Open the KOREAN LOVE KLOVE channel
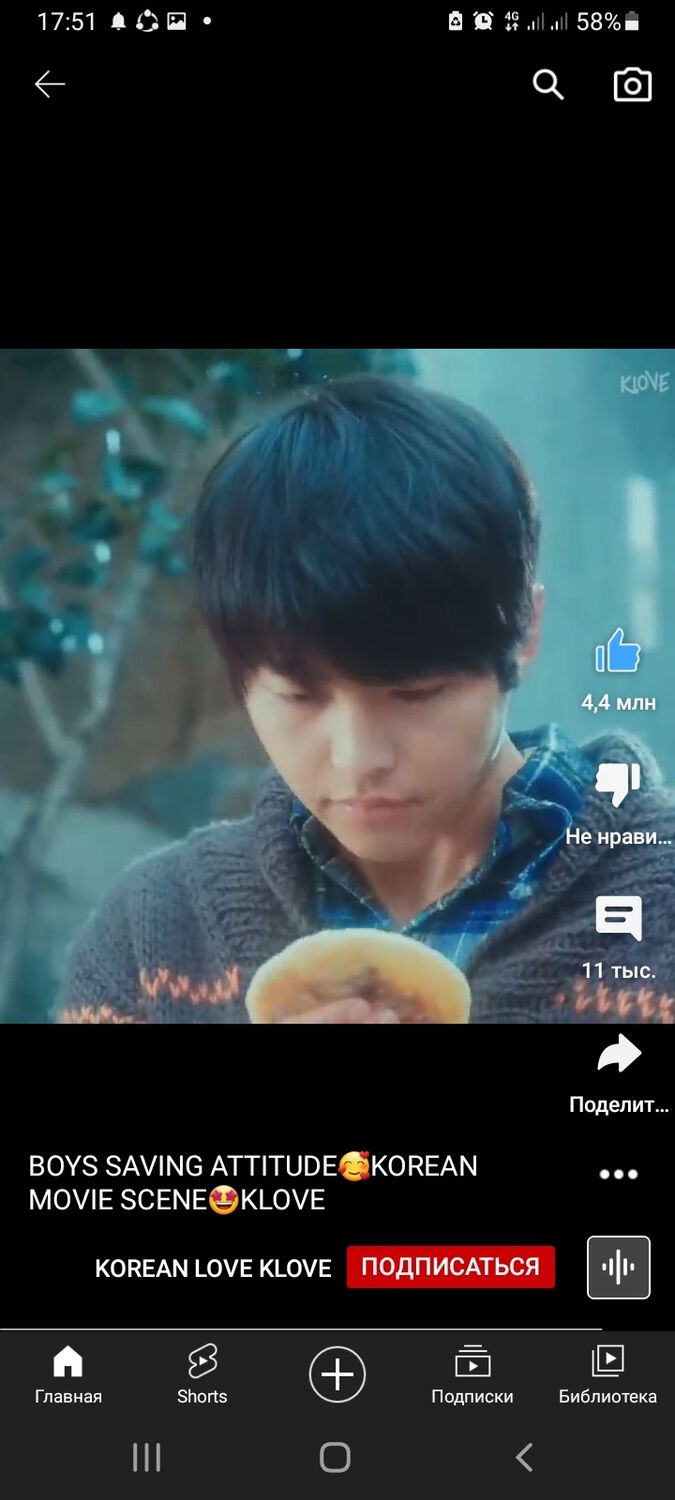This screenshot has width=675, height=1500. (x=212, y=1268)
